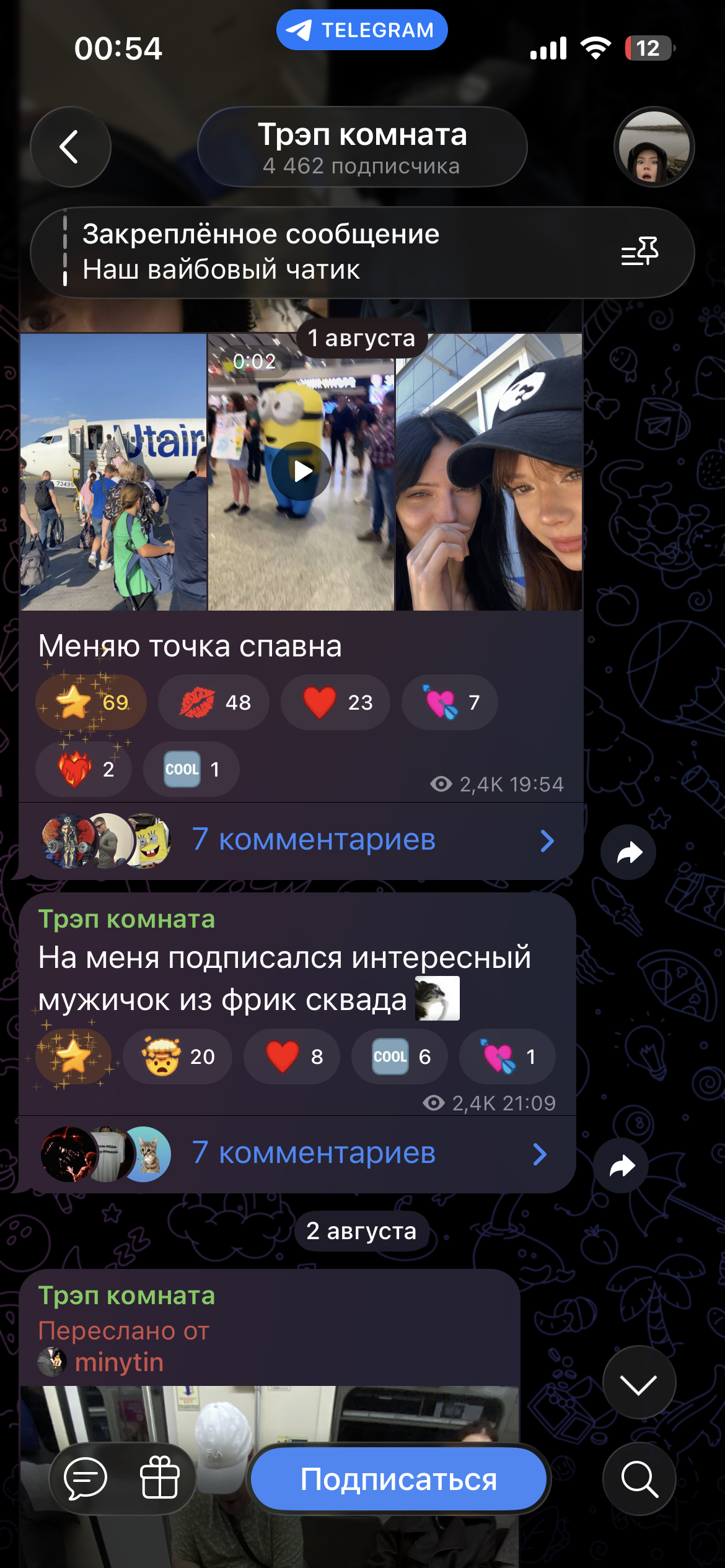Add star reaction with 69 on first post
725x1568 pixels.
(91, 702)
